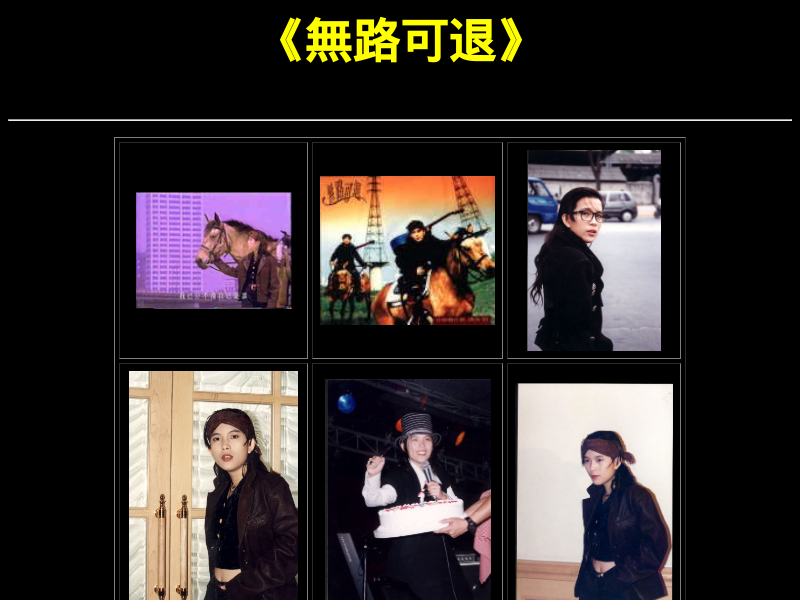
Task: View the street photo with glasses and long hair
Action: (x=594, y=250)
